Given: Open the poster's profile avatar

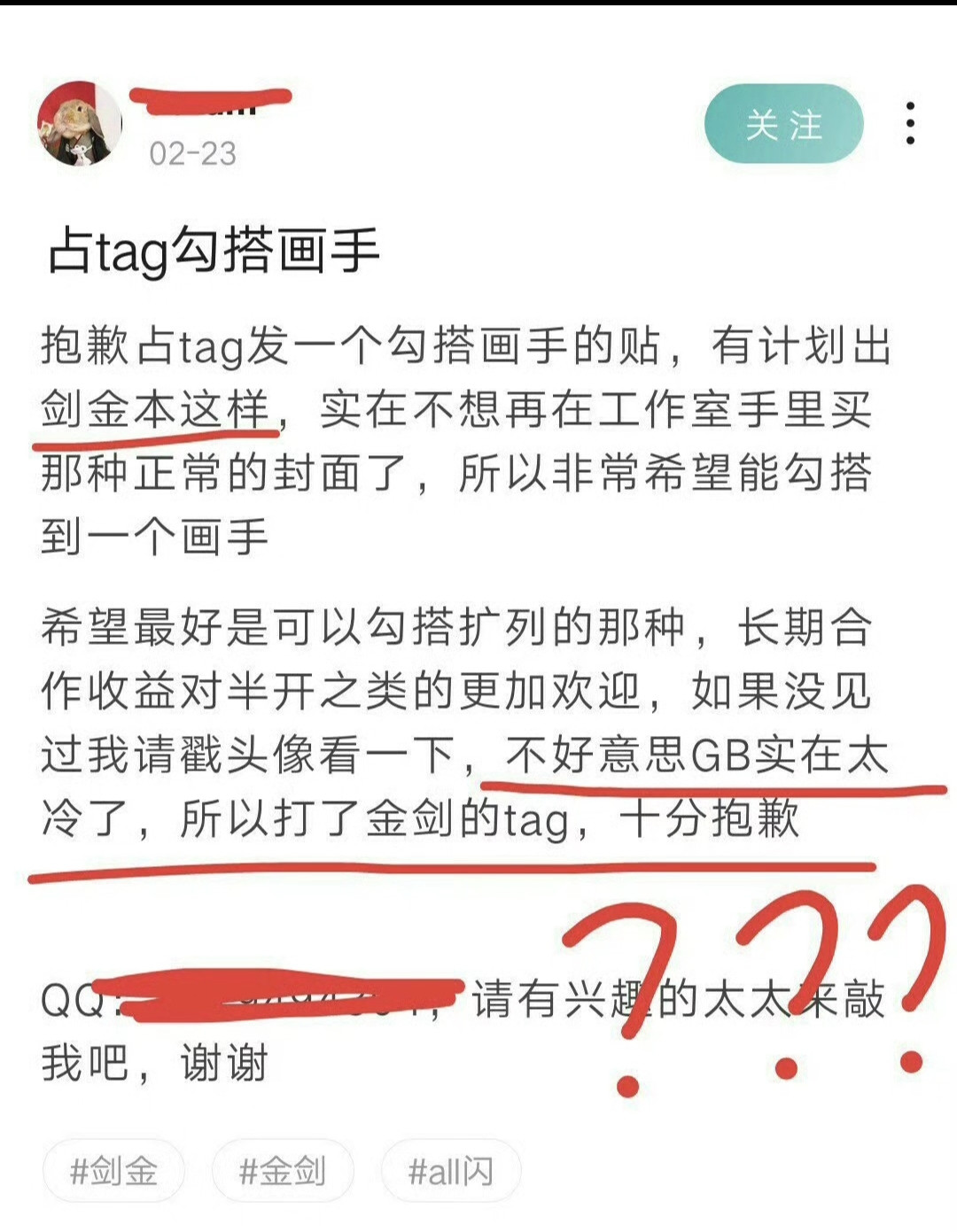Looking at the screenshot, I should point(79,123).
